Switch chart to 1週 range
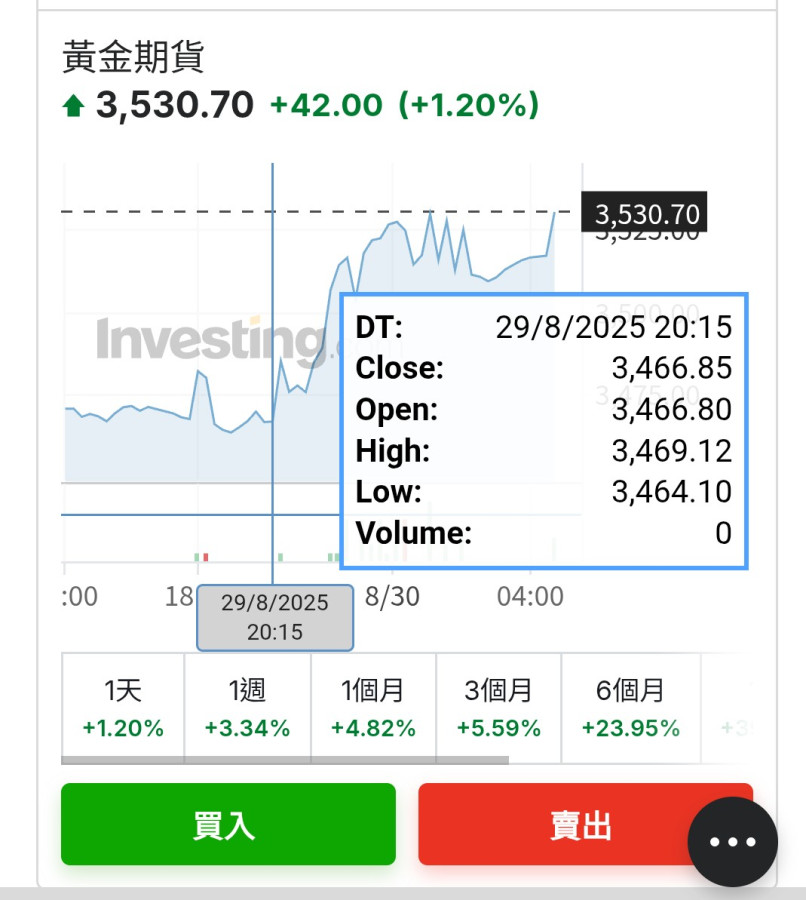 [x=247, y=708]
